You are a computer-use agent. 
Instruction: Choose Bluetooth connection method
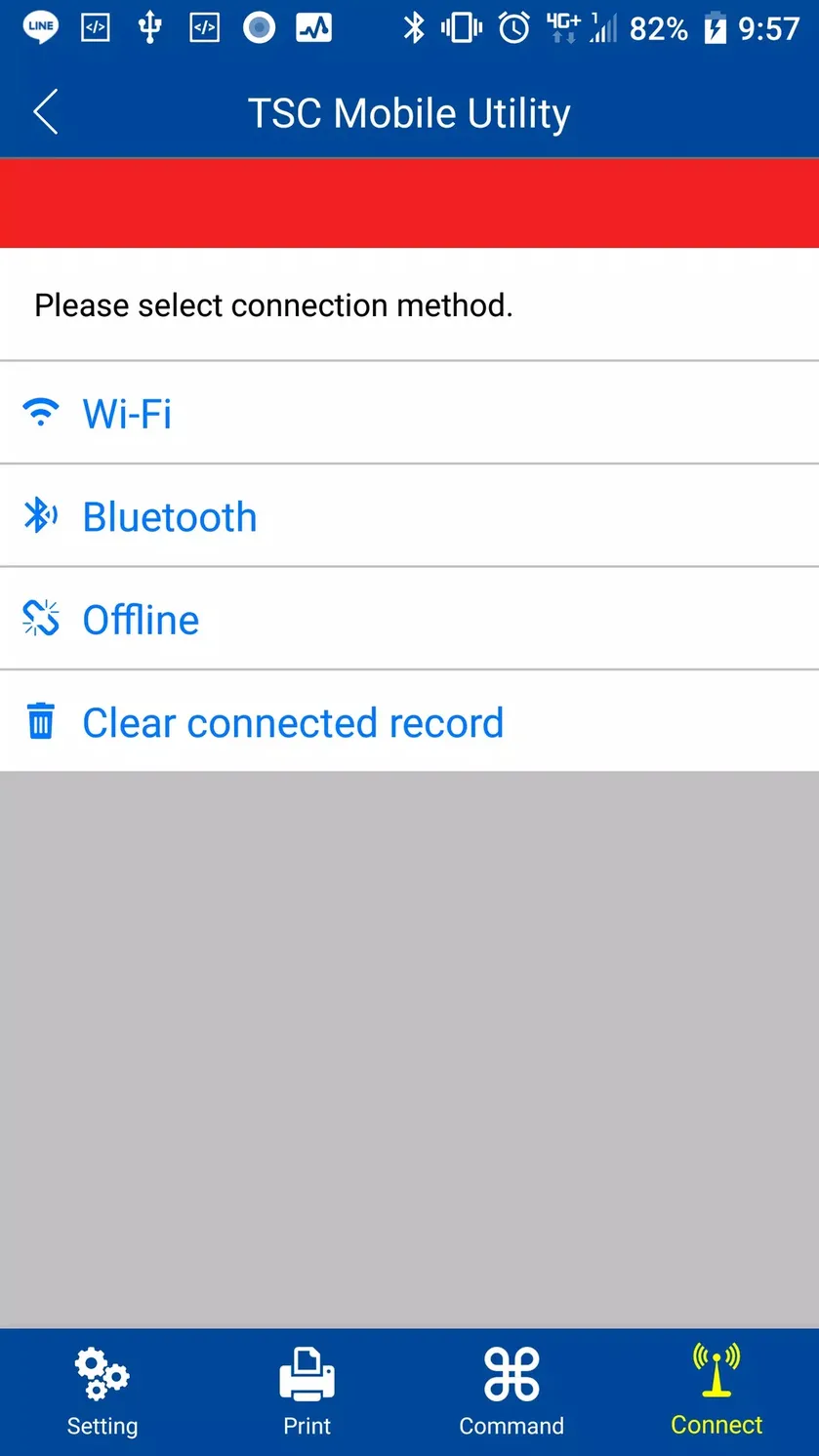409,515
